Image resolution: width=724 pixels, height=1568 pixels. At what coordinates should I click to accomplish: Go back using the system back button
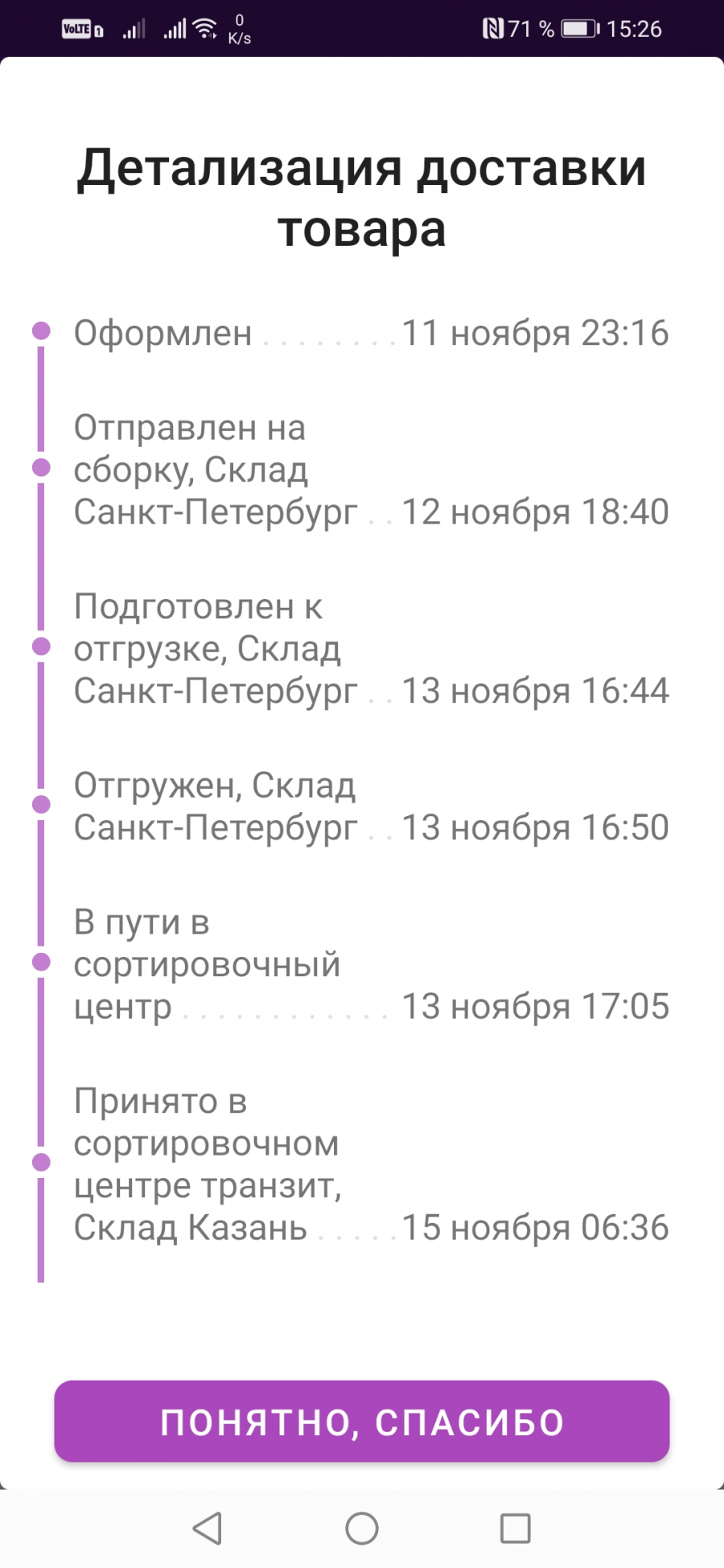tap(208, 1528)
